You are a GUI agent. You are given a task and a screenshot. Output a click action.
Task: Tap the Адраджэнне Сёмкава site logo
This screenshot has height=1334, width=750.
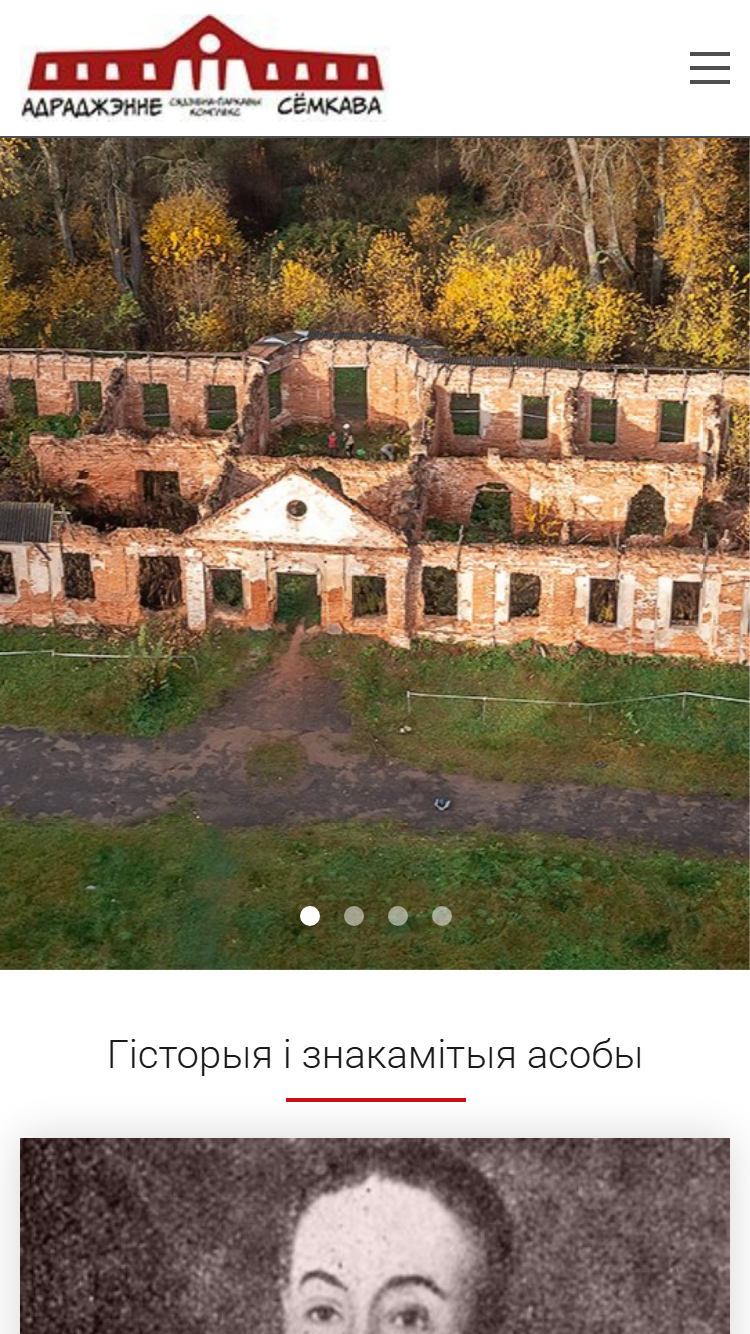tap(203, 67)
